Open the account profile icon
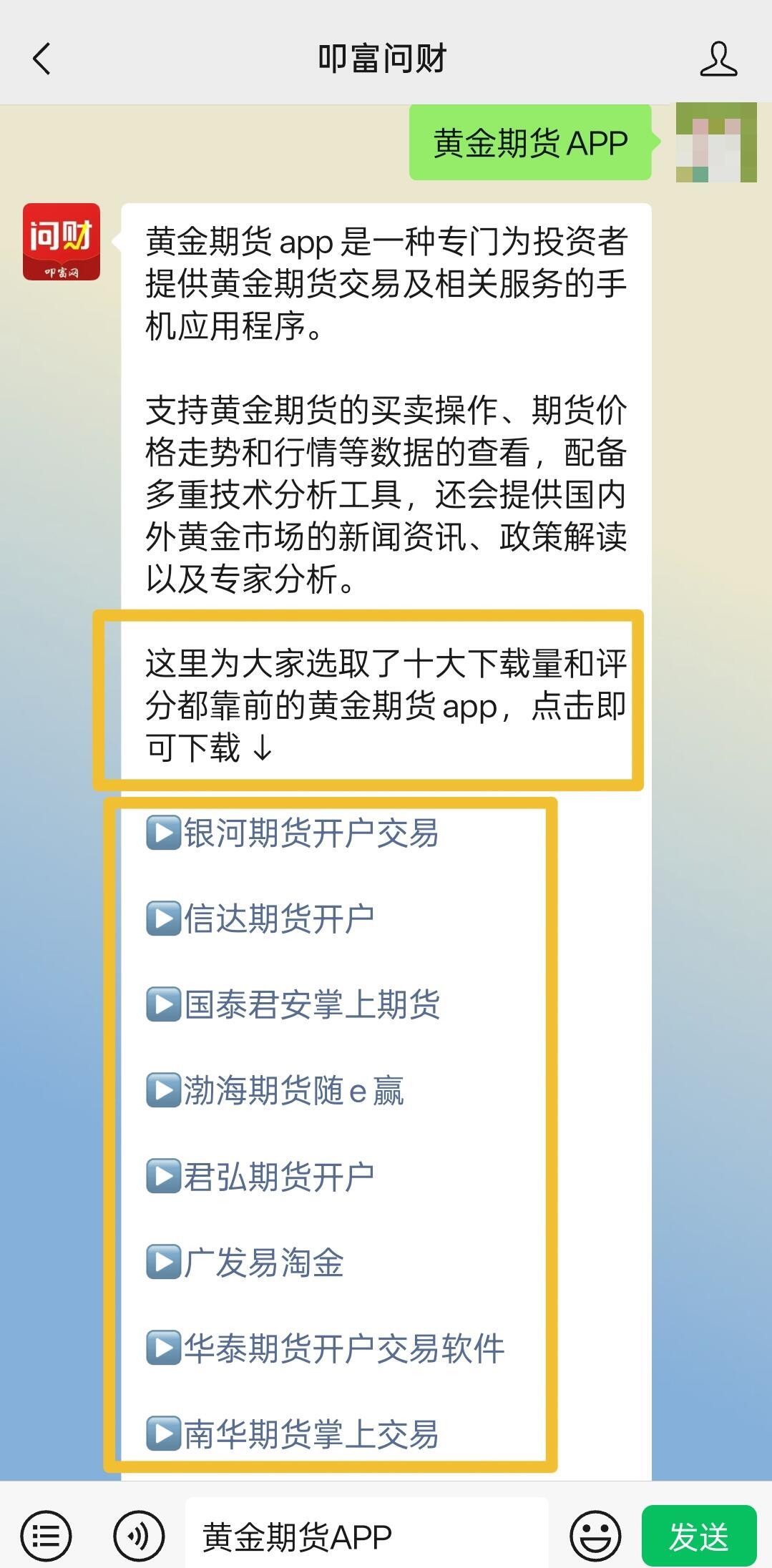Viewport: 772px width, 1568px height. (x=718, y=59)
